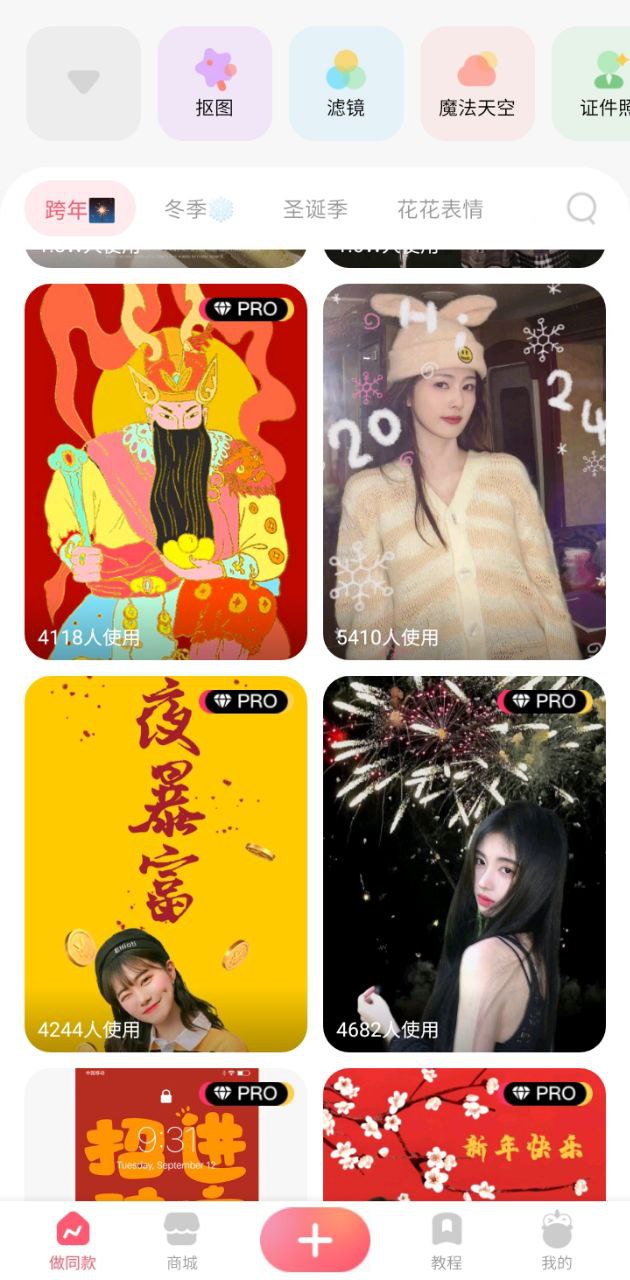630x1280 pixels.
Task: Tap the pink plus create button
Action: point(315,1240)
